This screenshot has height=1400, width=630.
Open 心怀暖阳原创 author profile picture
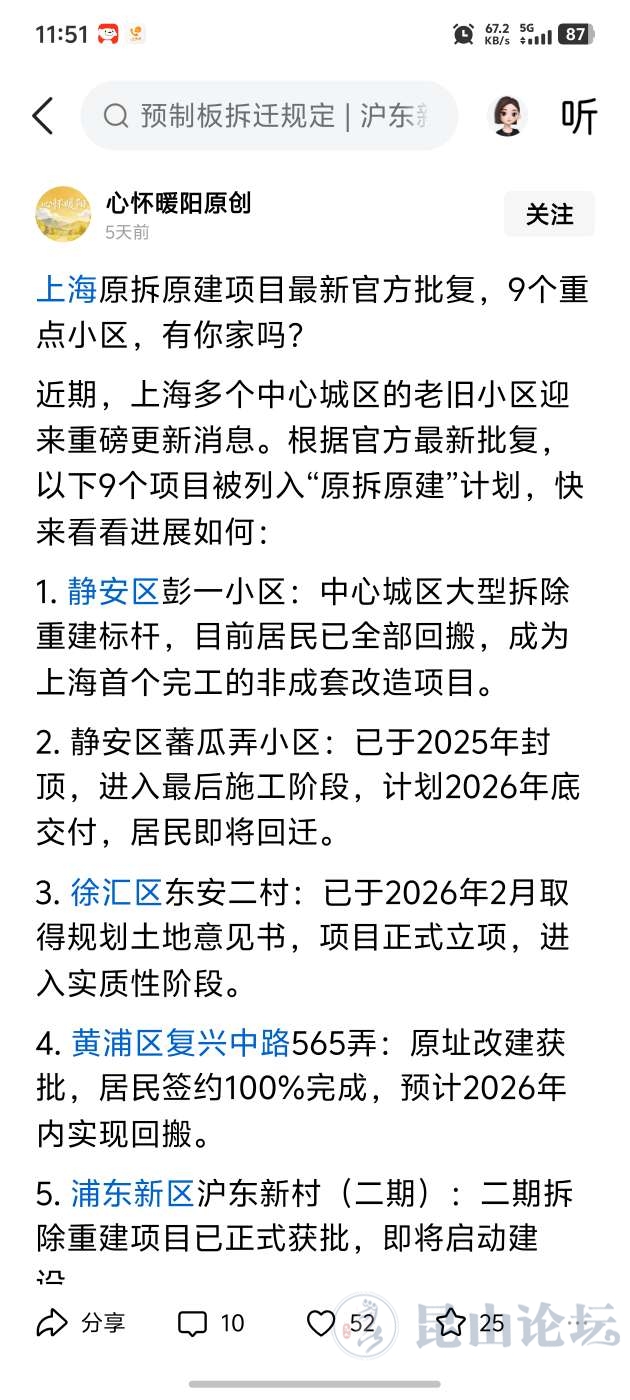pyautogui.click(x=63, y=214)
